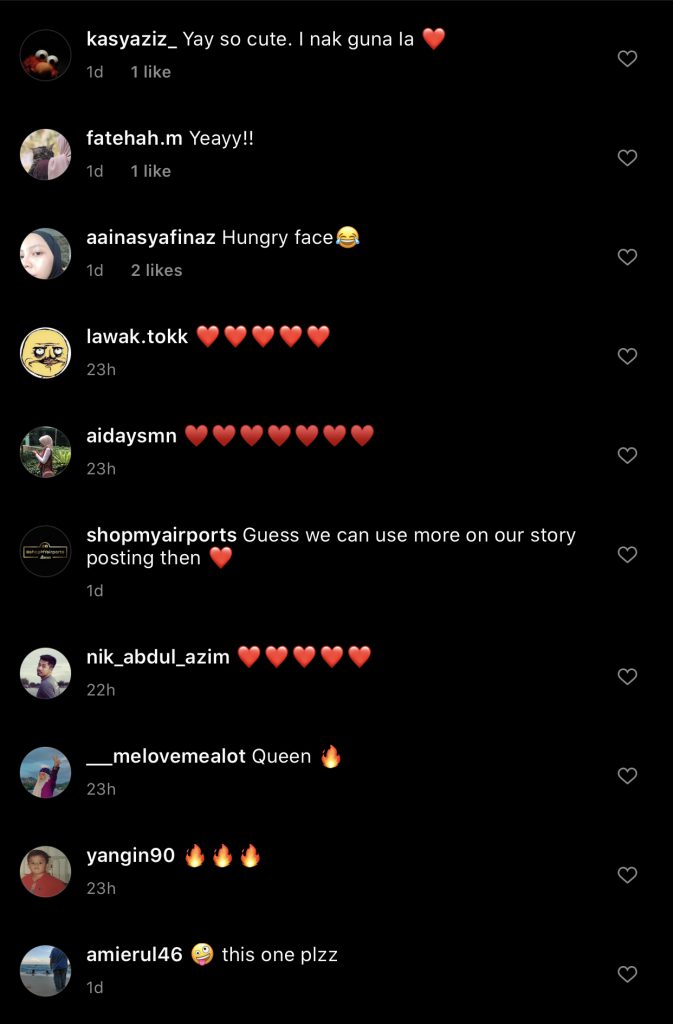Like amierul46's comment
This screenshot has height=1024, width=673.
(627, 974)
